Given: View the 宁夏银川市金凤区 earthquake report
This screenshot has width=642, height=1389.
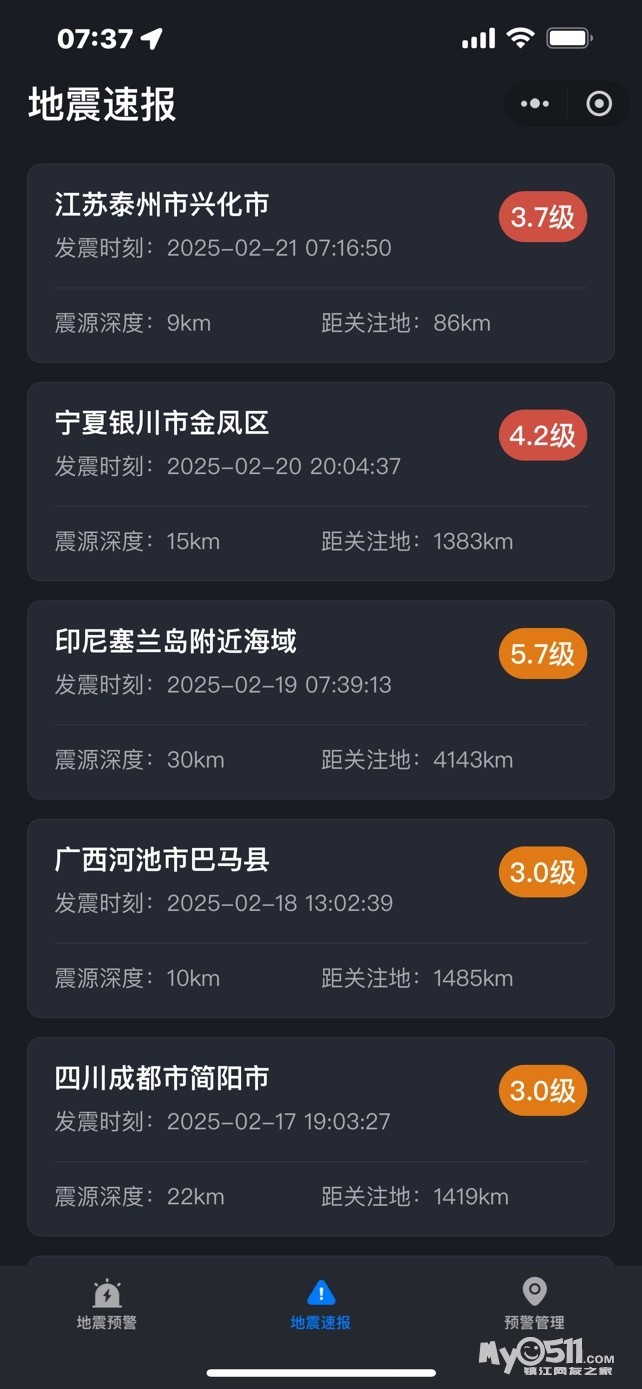Looking at the screenshot, I should click(x=320, y=481).
